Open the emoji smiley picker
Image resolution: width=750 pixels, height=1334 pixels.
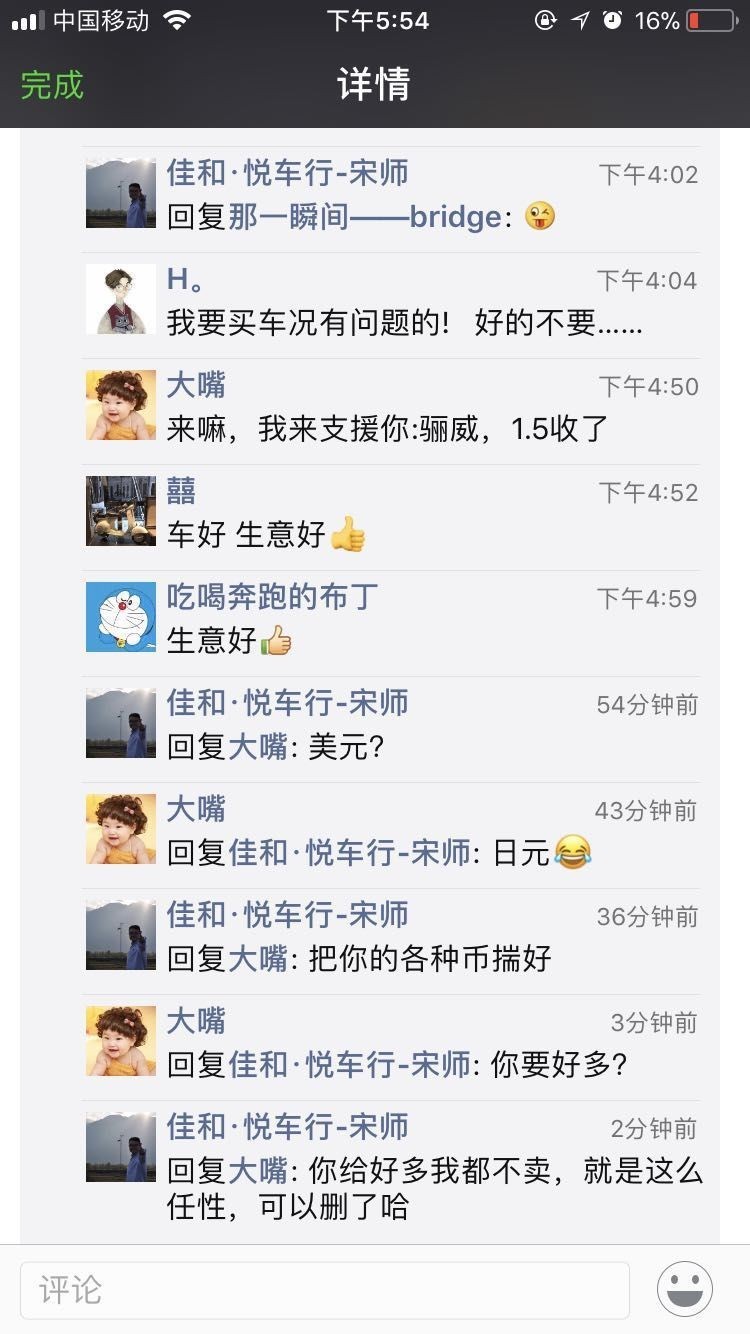(x=685, y=1289)
